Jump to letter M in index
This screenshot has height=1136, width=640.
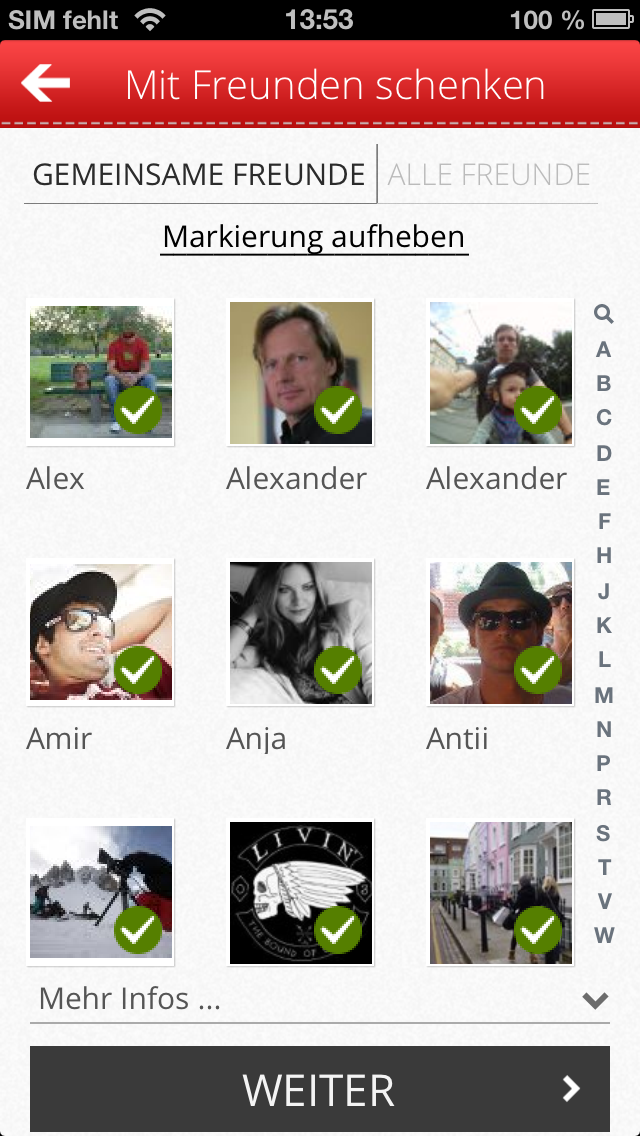coord(603,695)
